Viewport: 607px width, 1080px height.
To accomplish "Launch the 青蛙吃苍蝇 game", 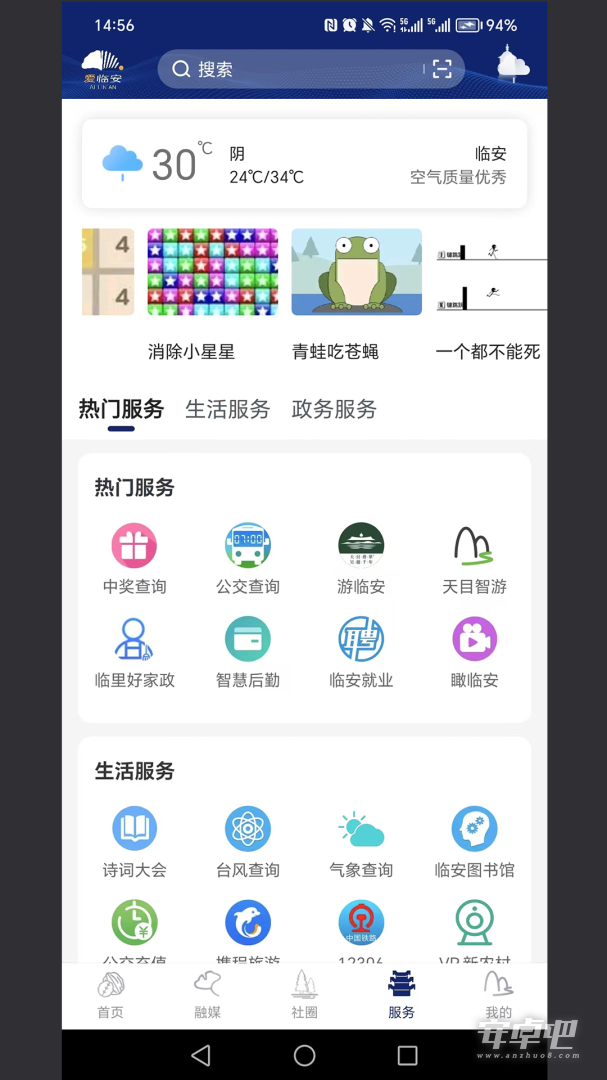I will (356, 295).
